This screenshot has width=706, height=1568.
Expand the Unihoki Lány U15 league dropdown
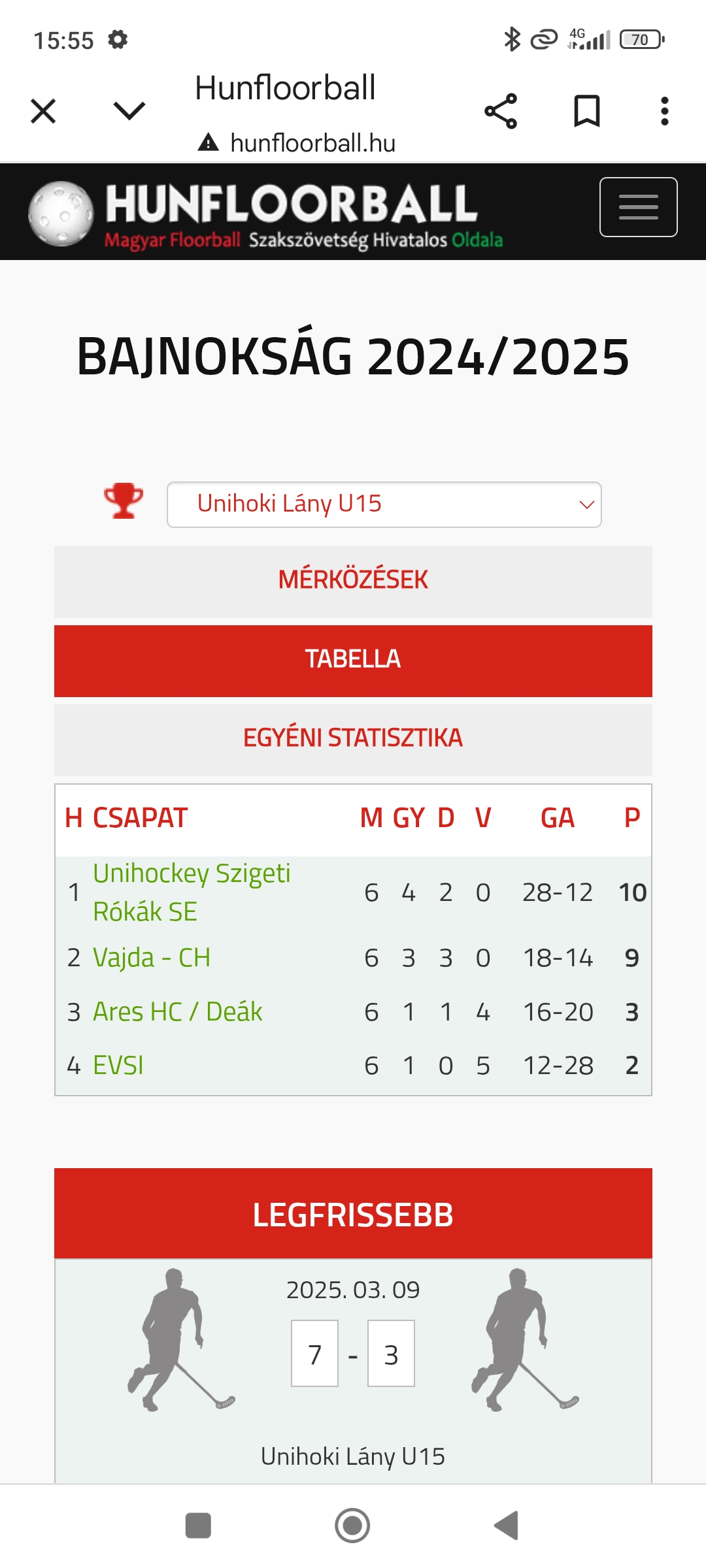coord(384,504)
